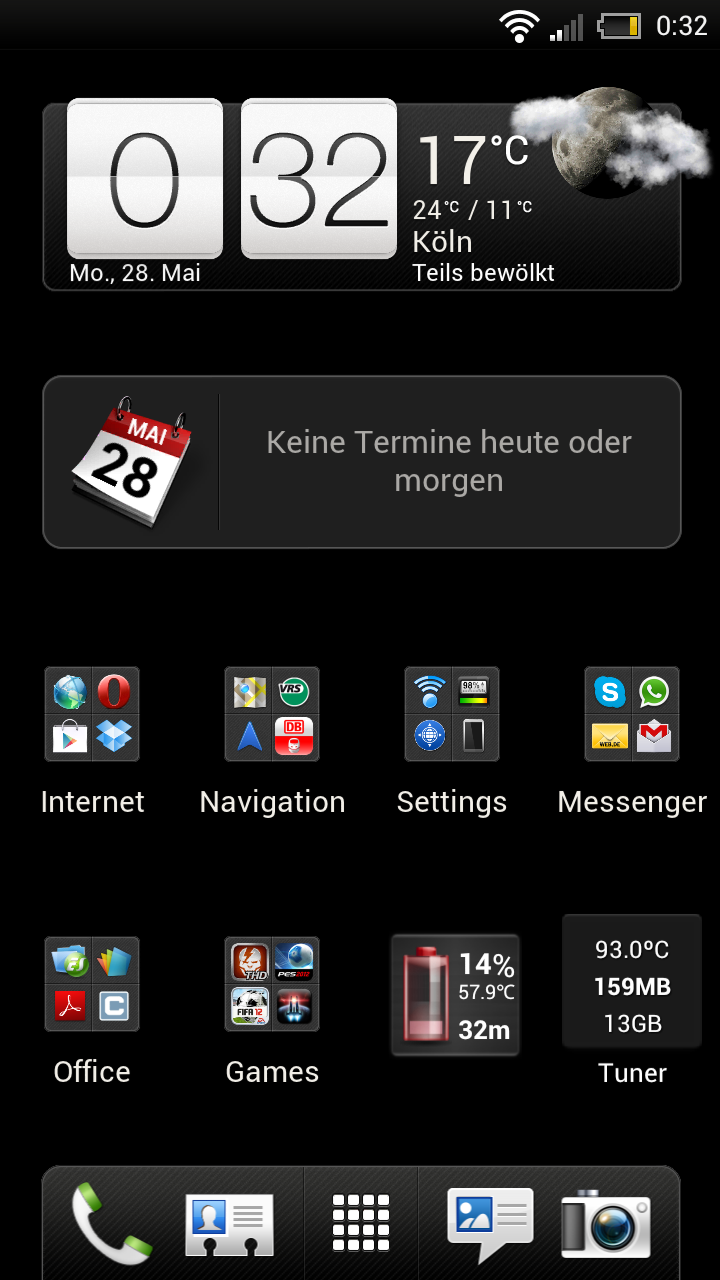Open the Messenger folder
The height and width of the screenshot is (1280, 720).
(632, 714)
